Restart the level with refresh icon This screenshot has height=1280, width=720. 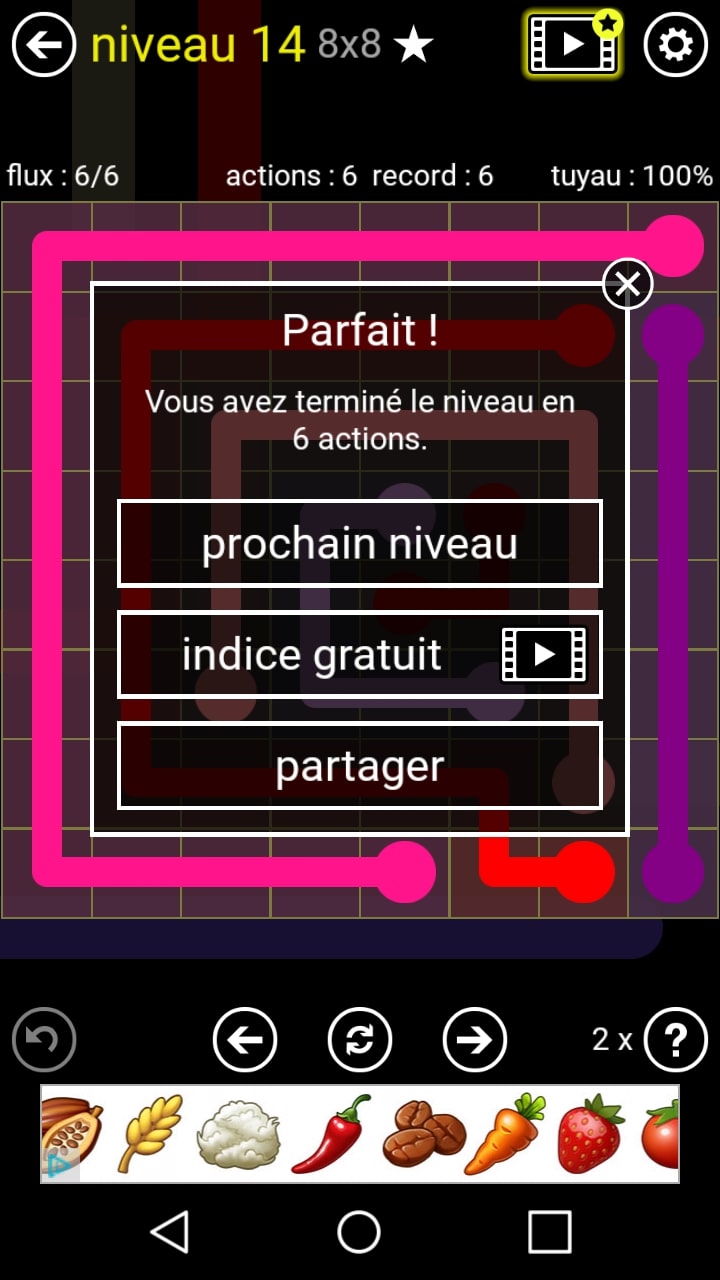(360, 1040)
